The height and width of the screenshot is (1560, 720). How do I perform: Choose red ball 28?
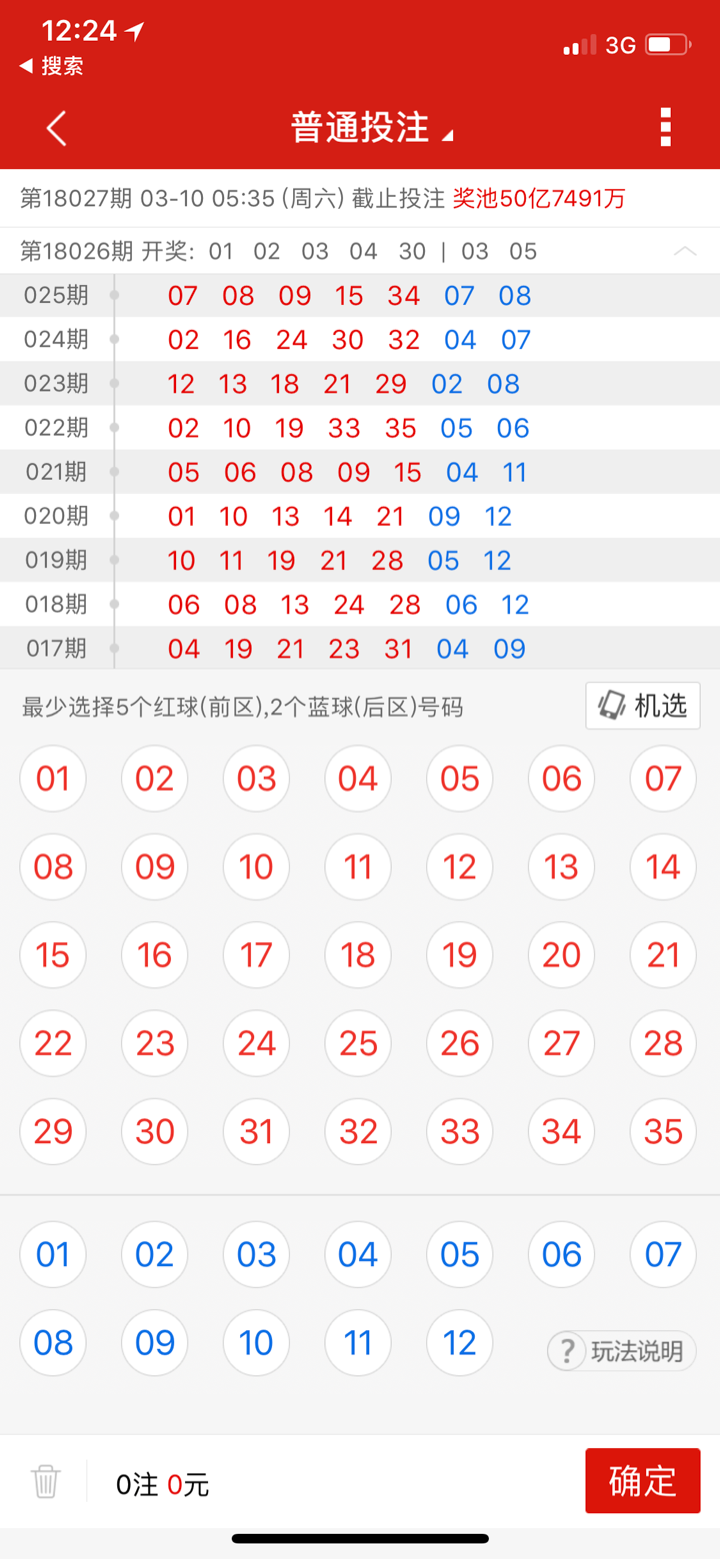(663, 1043)
